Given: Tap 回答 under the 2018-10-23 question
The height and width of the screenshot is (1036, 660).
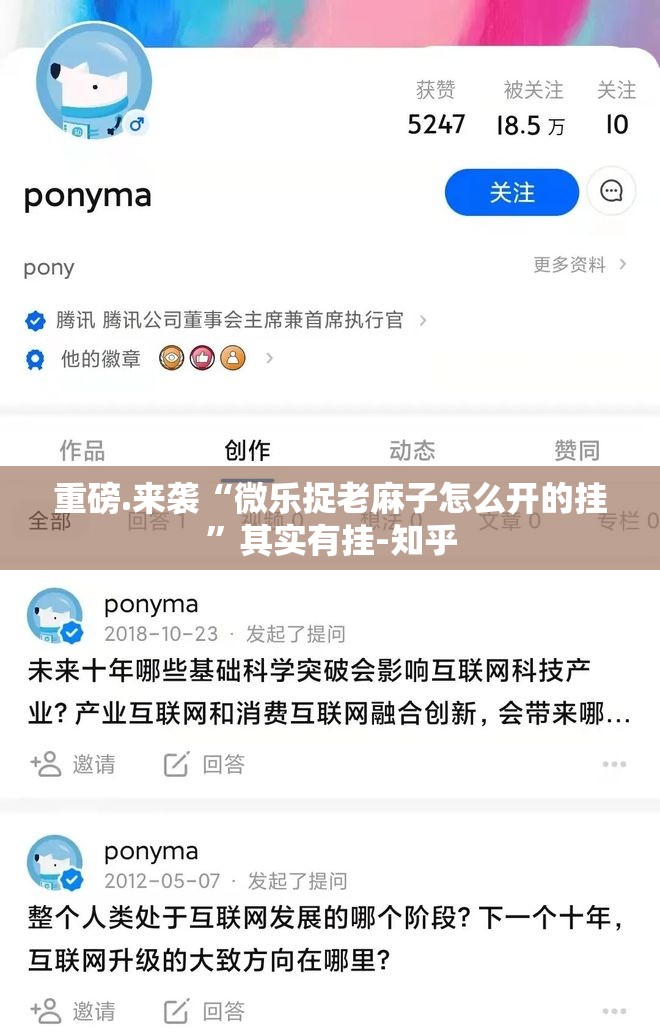Looking at the screenshot, I should [205, 764].
